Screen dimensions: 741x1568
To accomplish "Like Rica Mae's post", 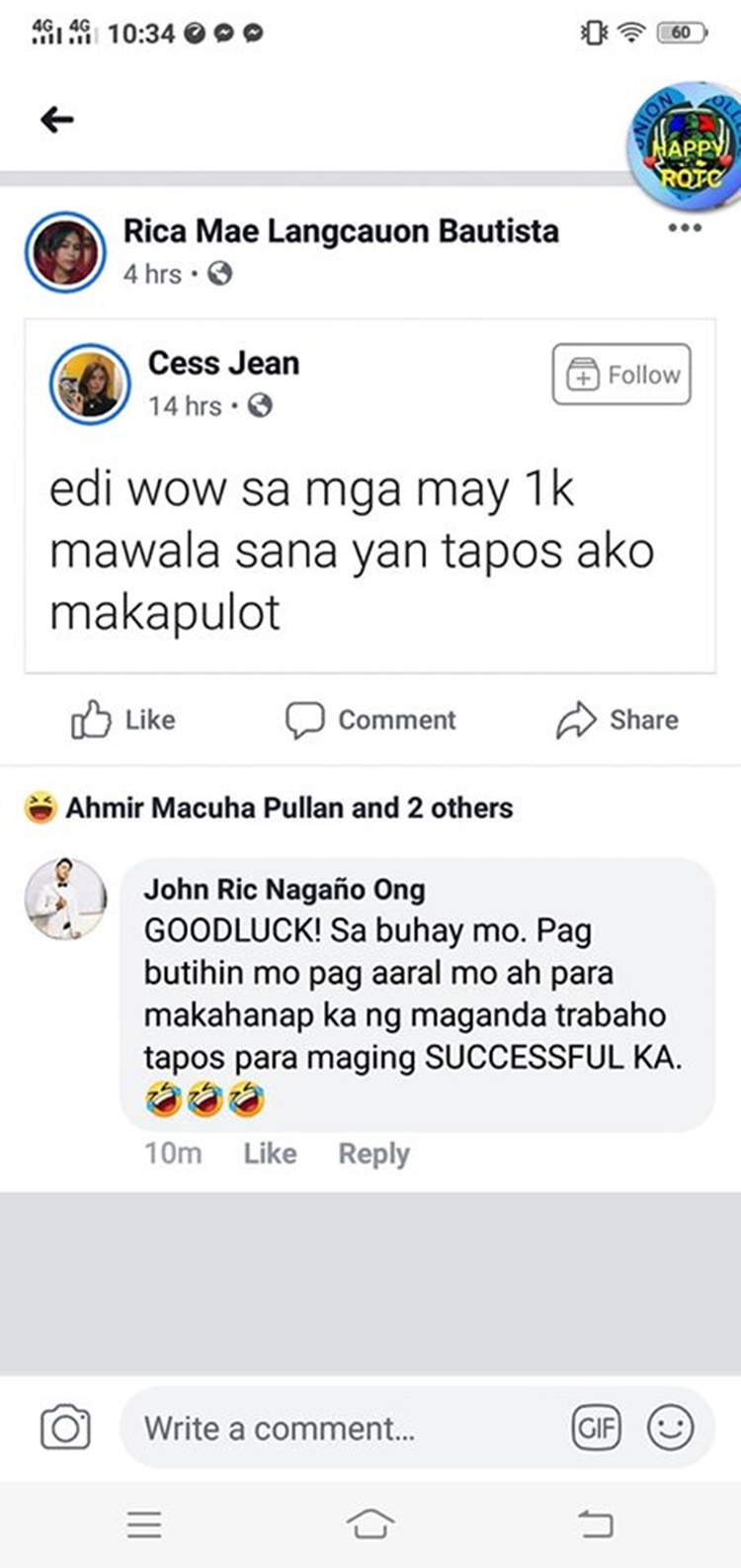I will 123,720.
